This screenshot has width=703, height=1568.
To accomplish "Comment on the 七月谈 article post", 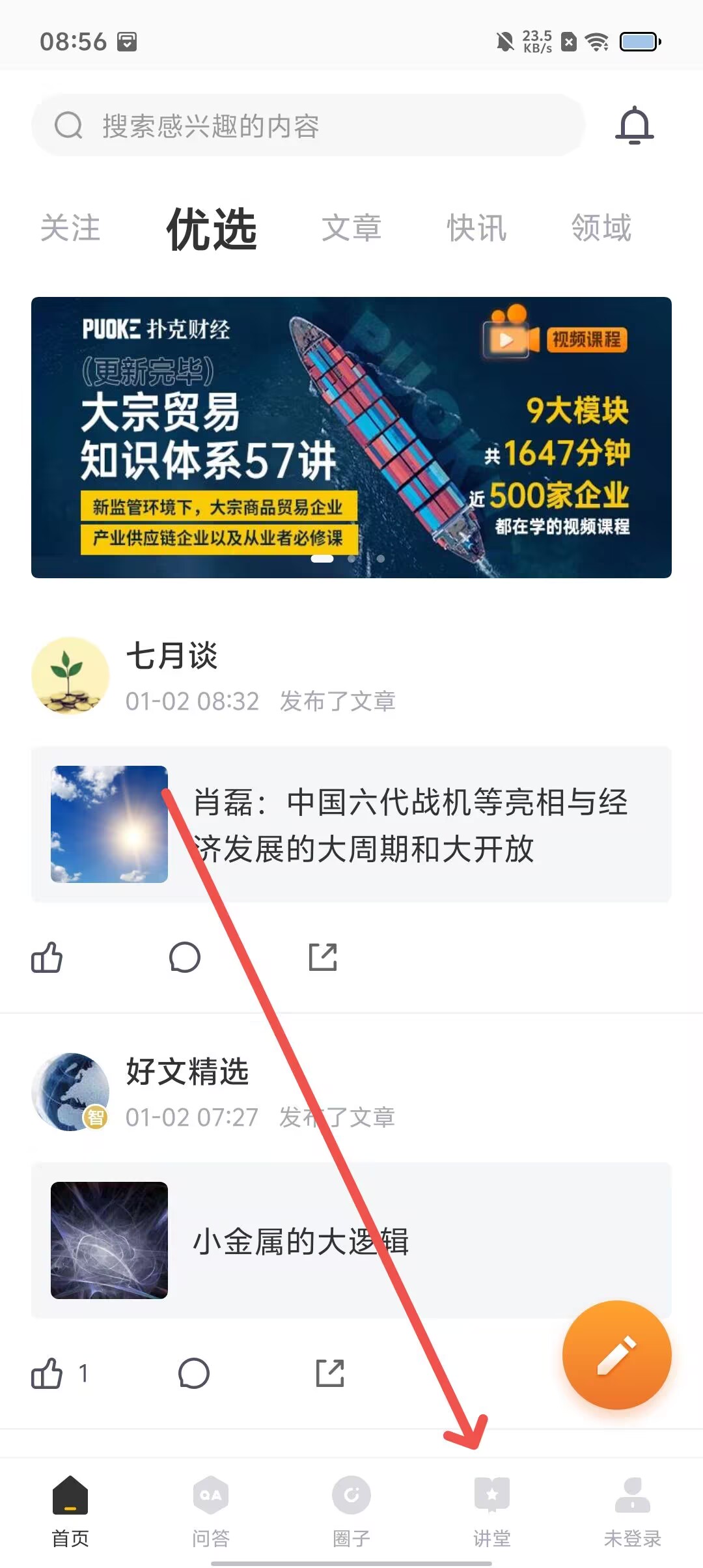I will pyautogui.click(x=185, y=957).
